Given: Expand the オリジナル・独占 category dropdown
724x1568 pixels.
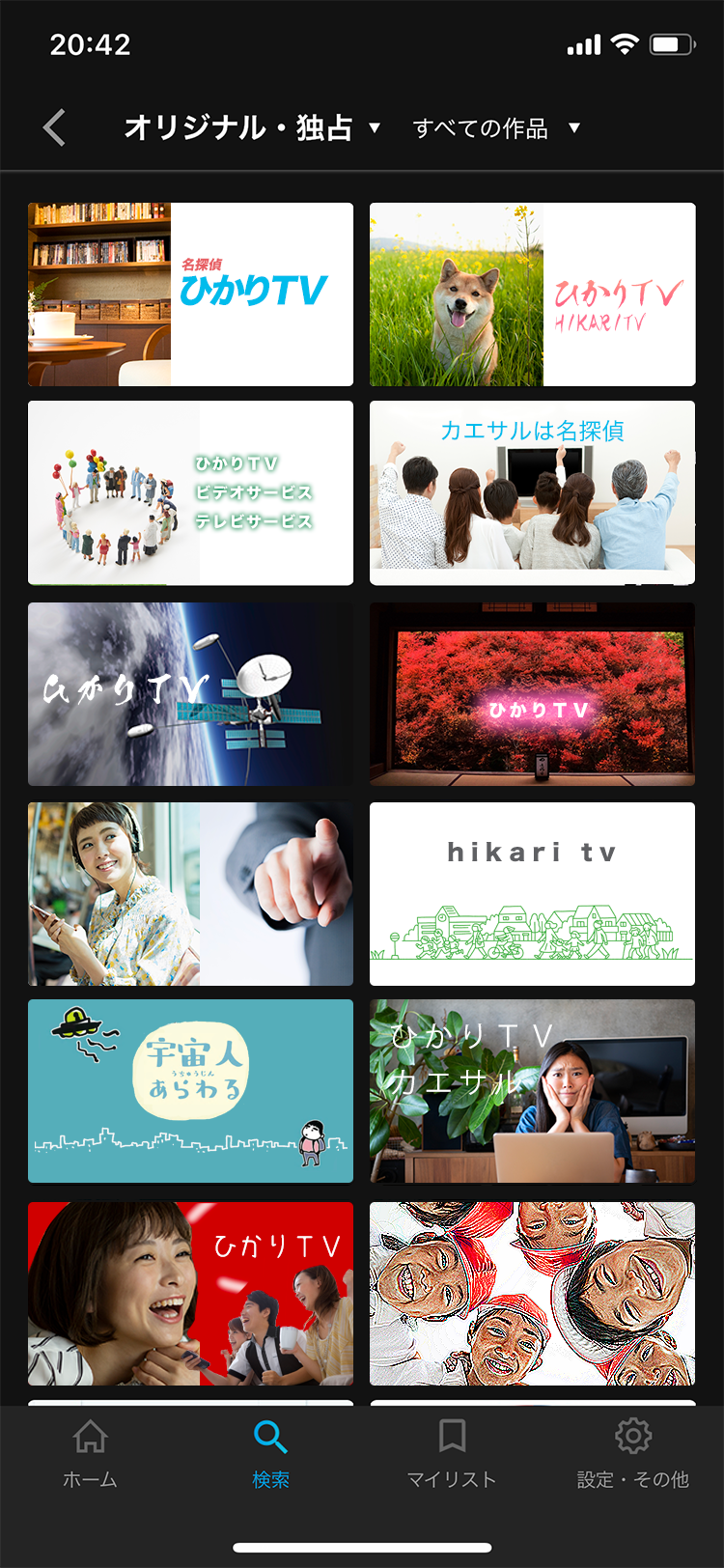Looking at the screenshot, I should click(x=252, y=127).
